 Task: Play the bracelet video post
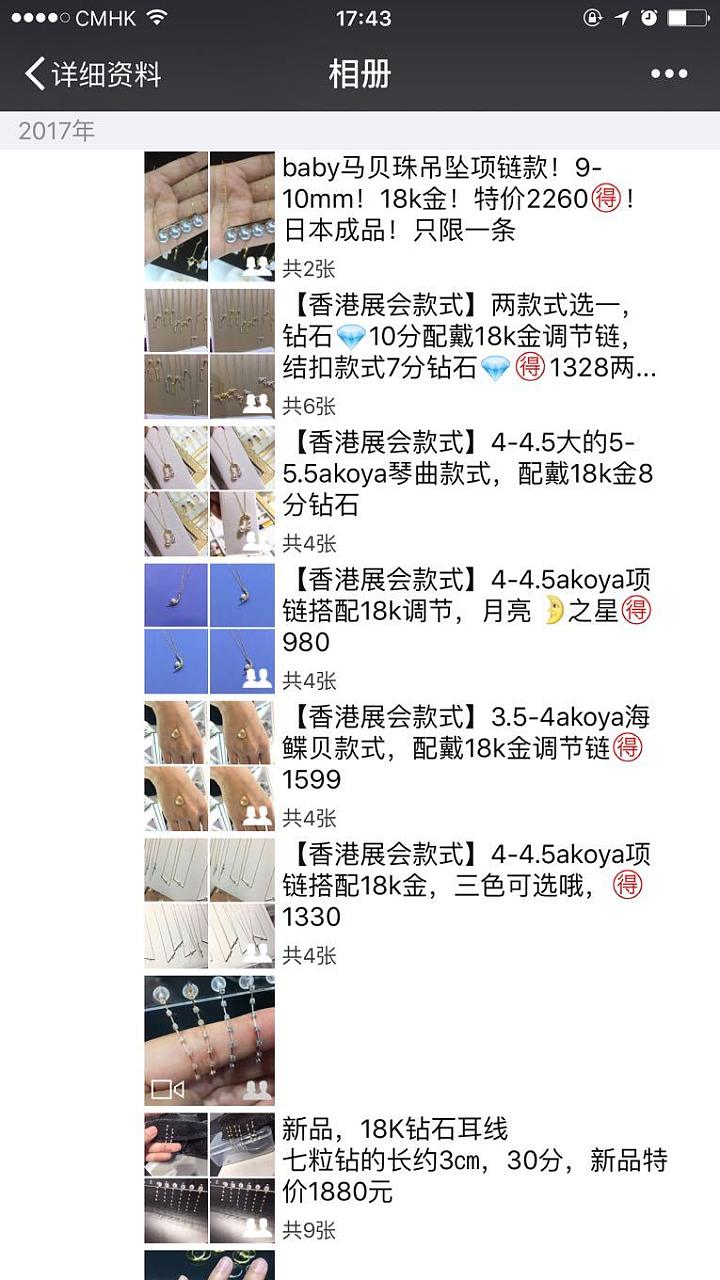(x=209, y=1041)
